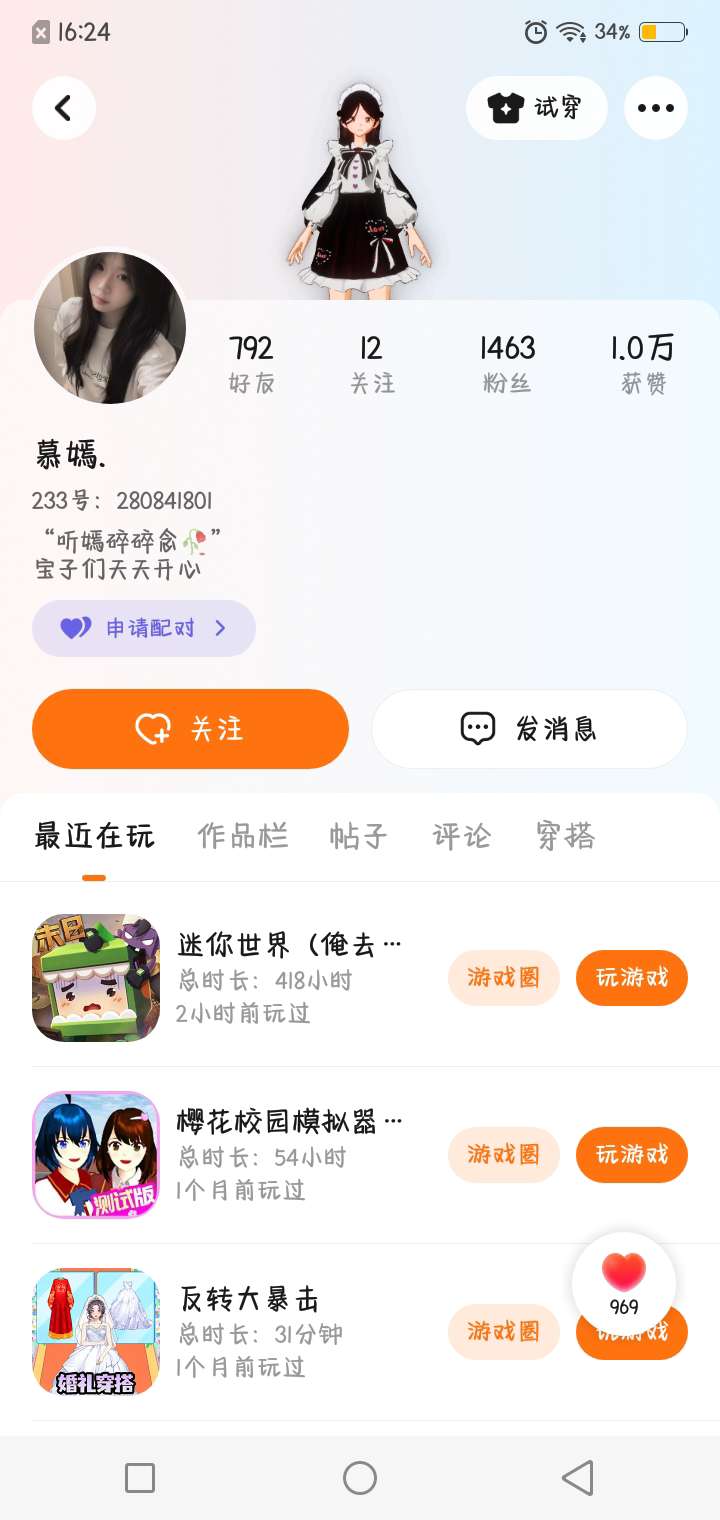
Task: Tap the 试穿 outfit try-on button
Action: (536, 108)
